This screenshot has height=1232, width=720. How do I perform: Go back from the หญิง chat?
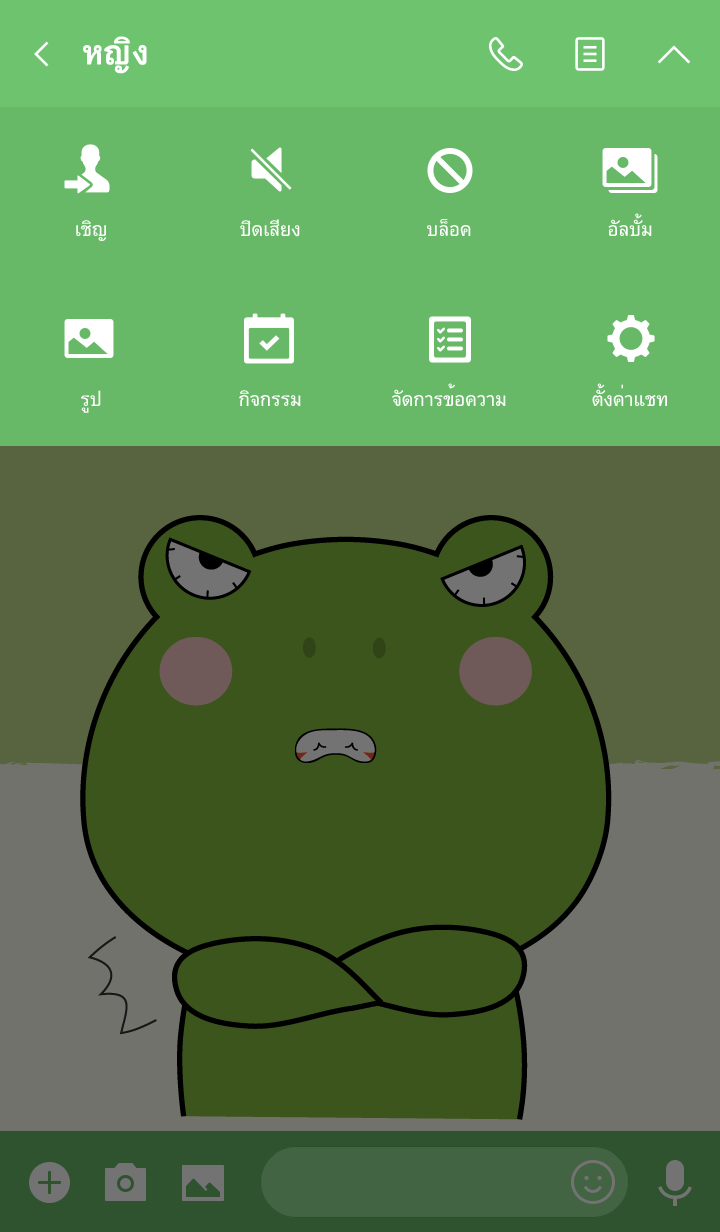[41, 54]
